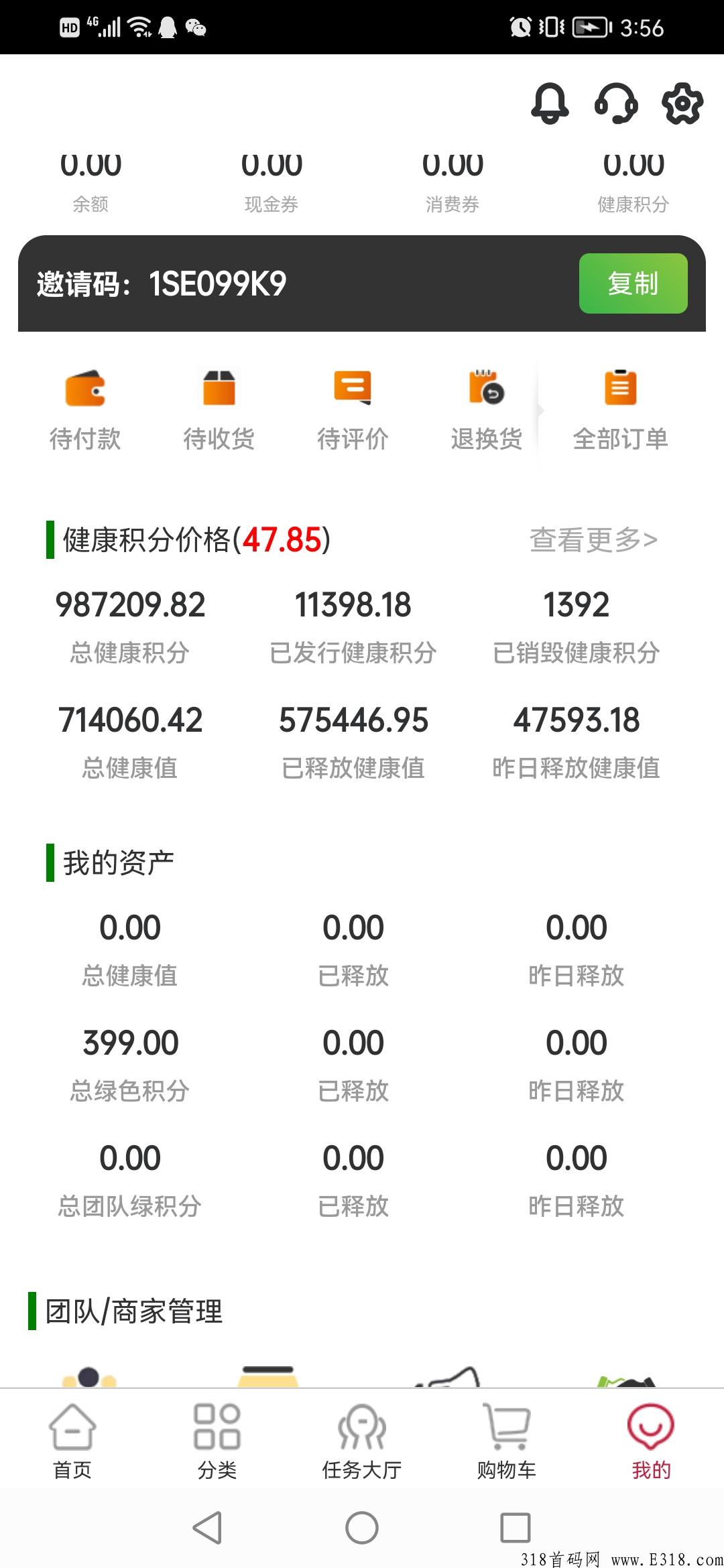Image resolution: width=724 pixels, height=1568 pixels.
Task: View the 全部订单 clipboard icon
Action: coord(620,389)
